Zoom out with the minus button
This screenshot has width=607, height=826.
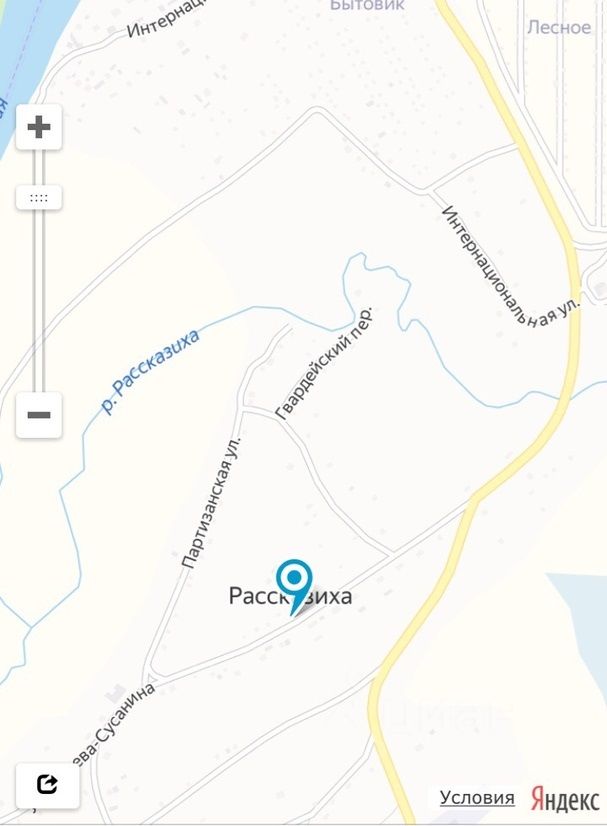[x=39, y=415]
